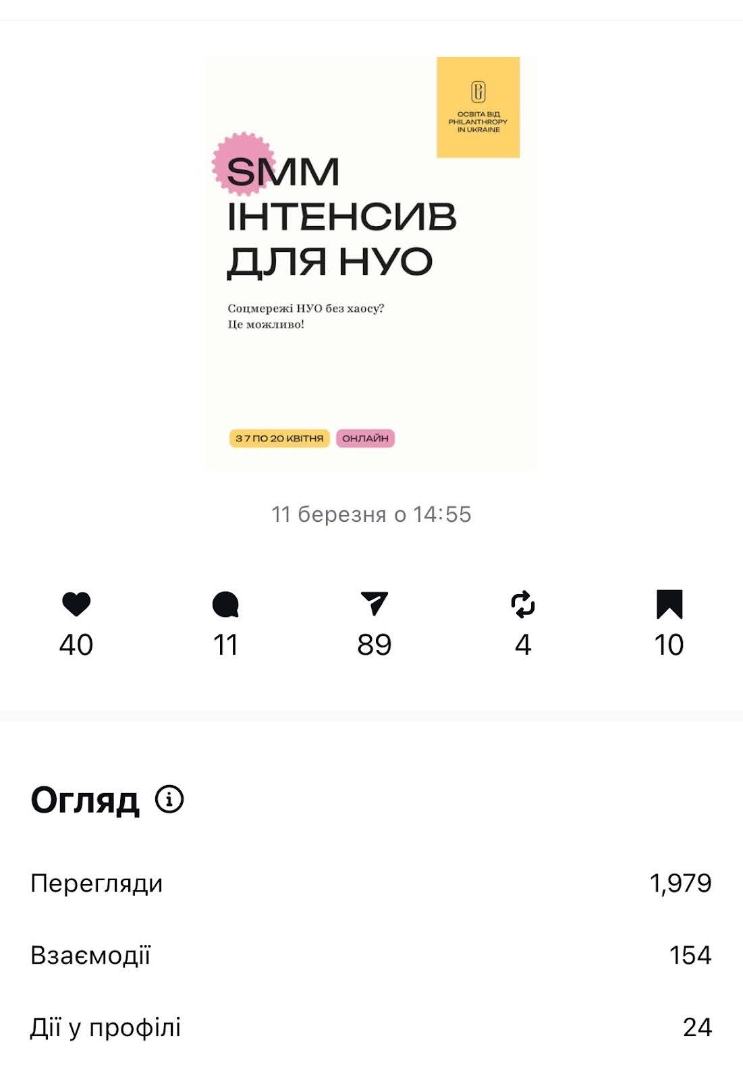Open the SMM інтенсив post thumbnail
Screen dimensions: 743x1080
coord(370,263)
